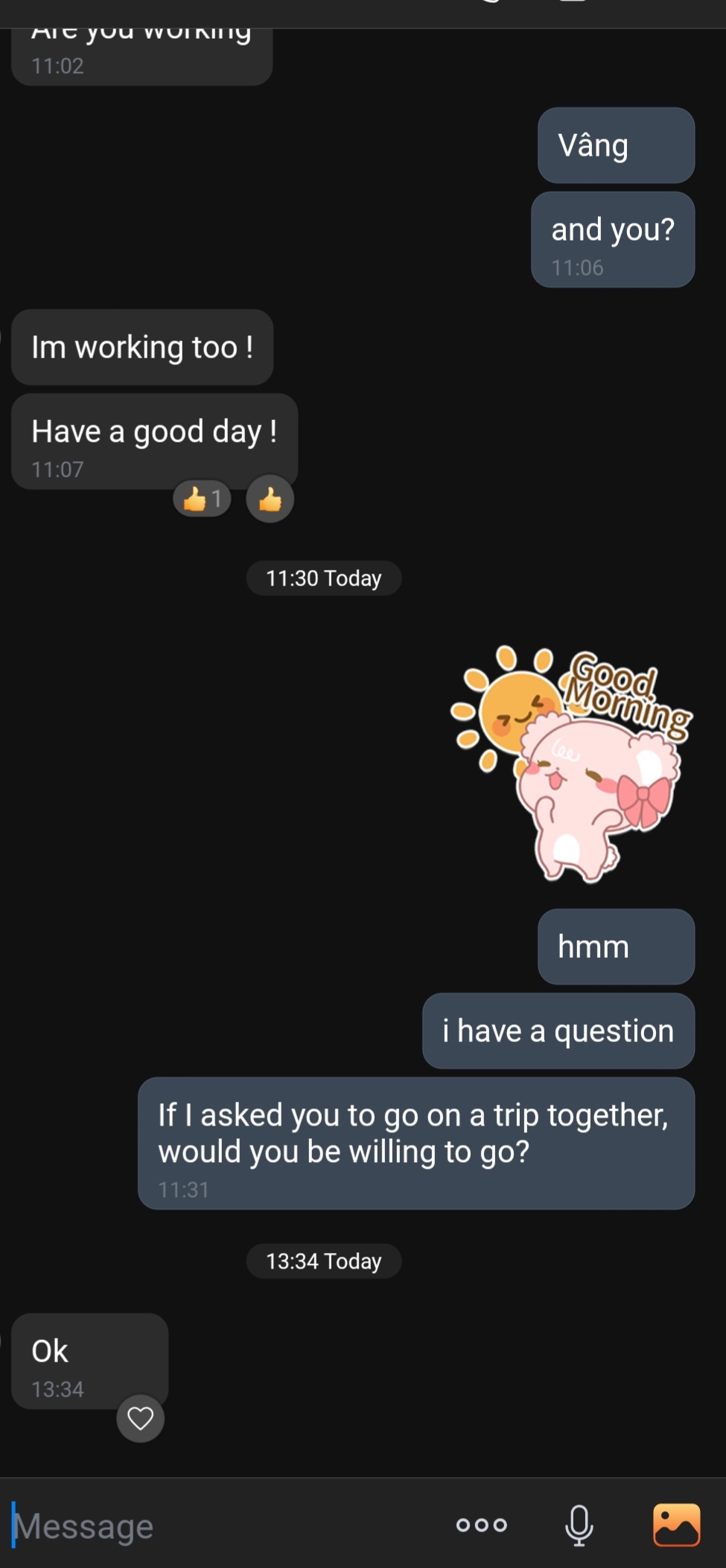Focus the Message text field
This screenshot has height=1568, width=726.
pyautogui.click(x=223, y=1526)
